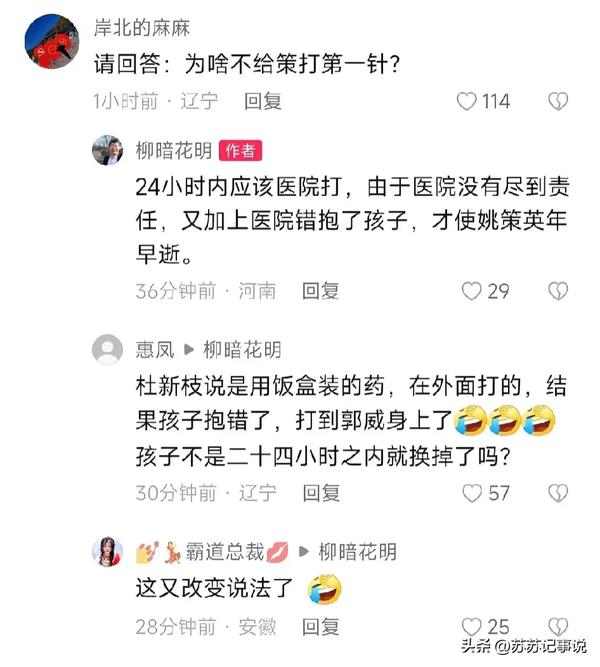This screenshot has width=600, height=667.
Task: Open 柳暗花明's avatar next to 作者 tag
Action: pyautogui.click(x=107, y=151)
